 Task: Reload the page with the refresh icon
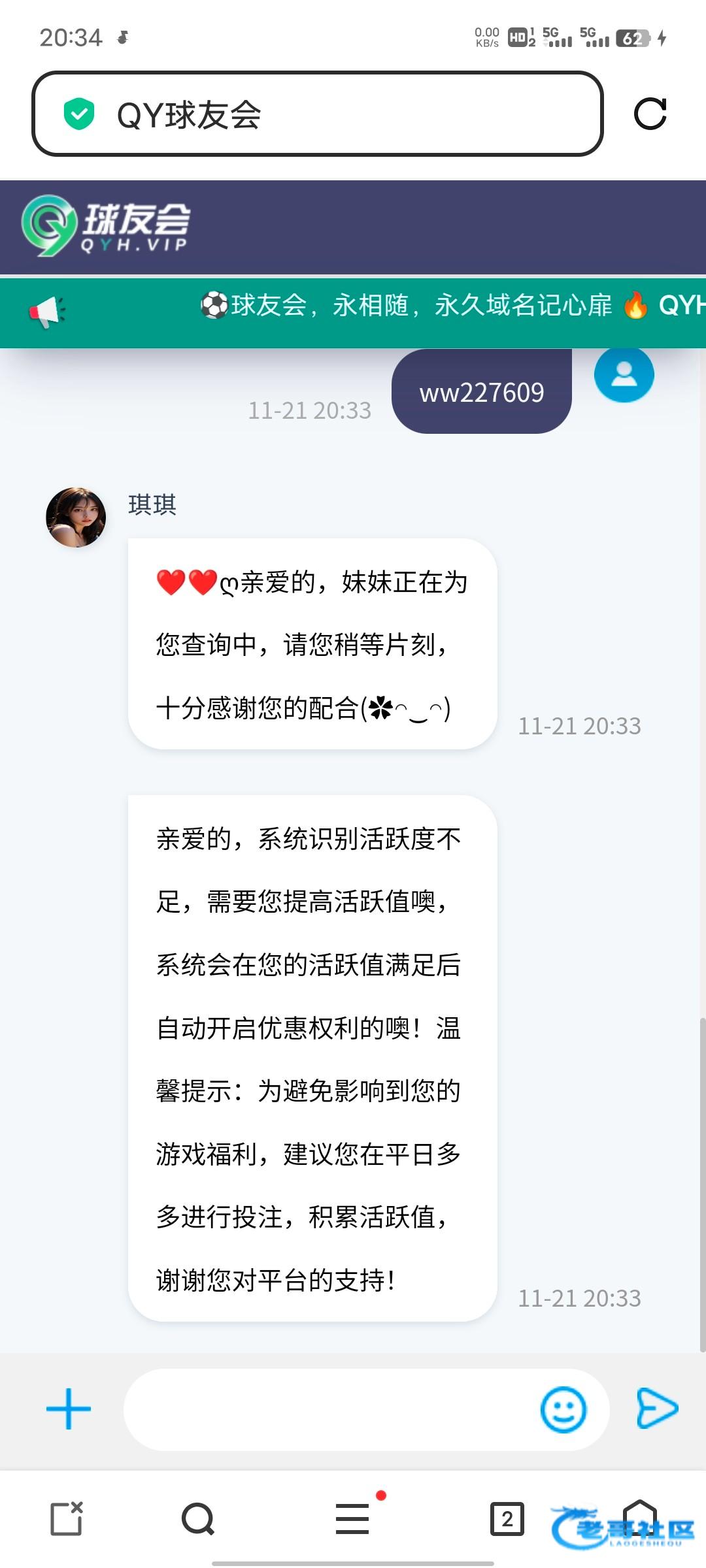pyautogui.click(x=650, y=114)
